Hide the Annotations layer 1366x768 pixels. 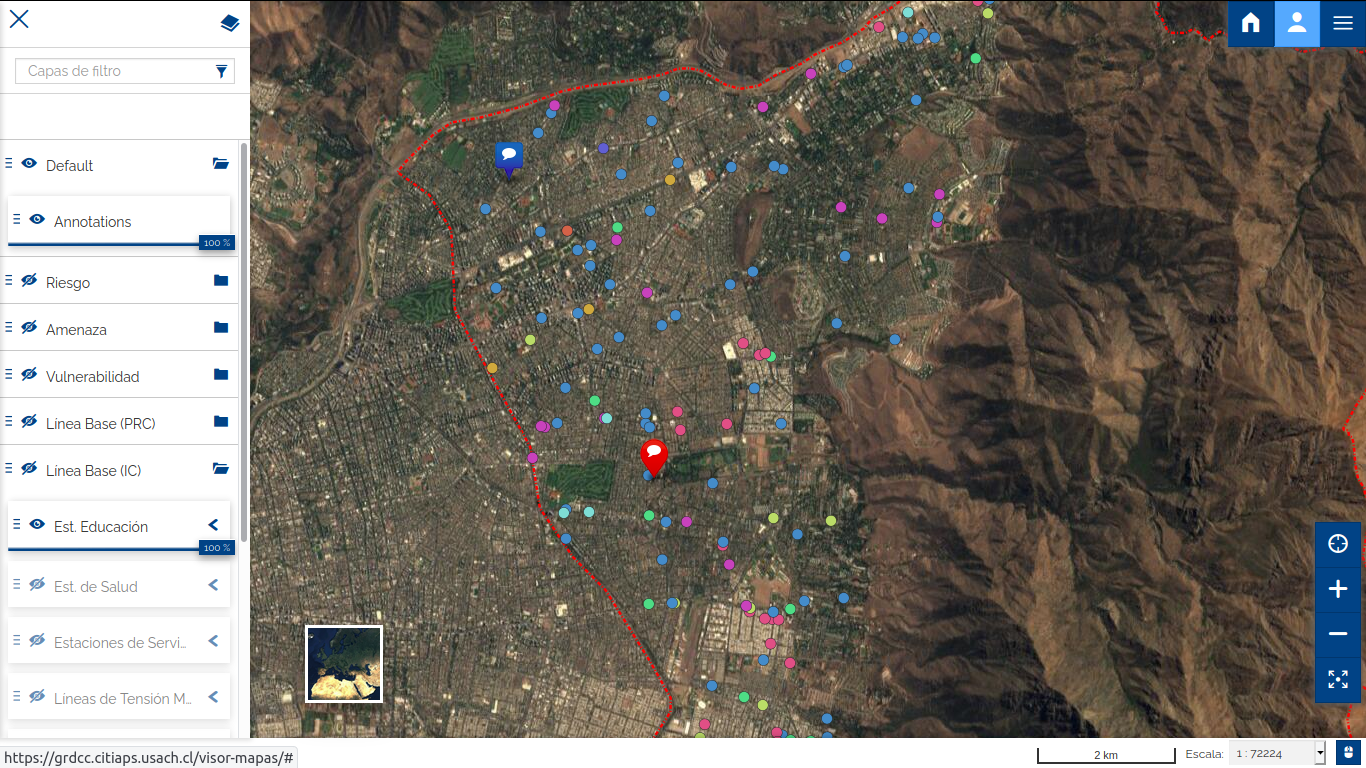37,220
